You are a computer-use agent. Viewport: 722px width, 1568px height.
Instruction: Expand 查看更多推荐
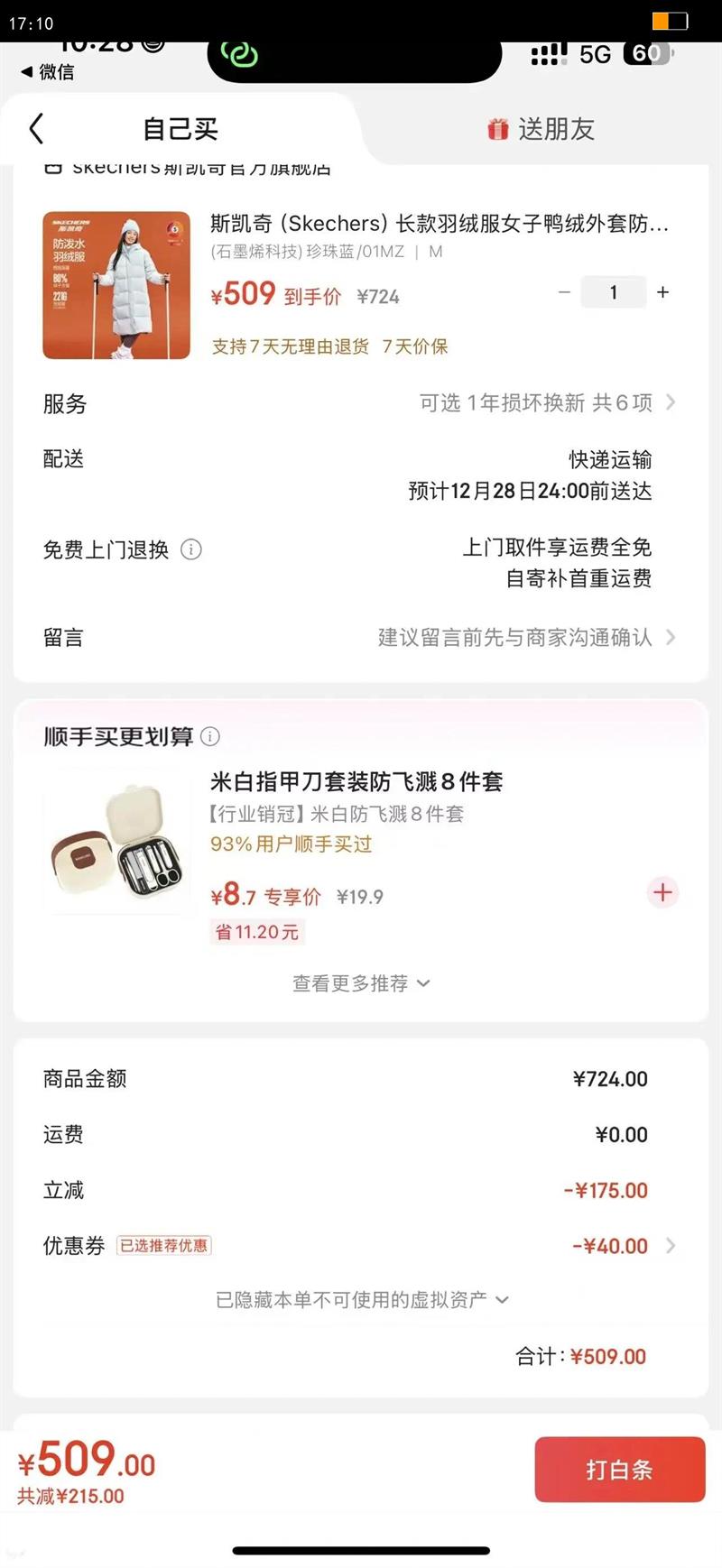point(361,983)
